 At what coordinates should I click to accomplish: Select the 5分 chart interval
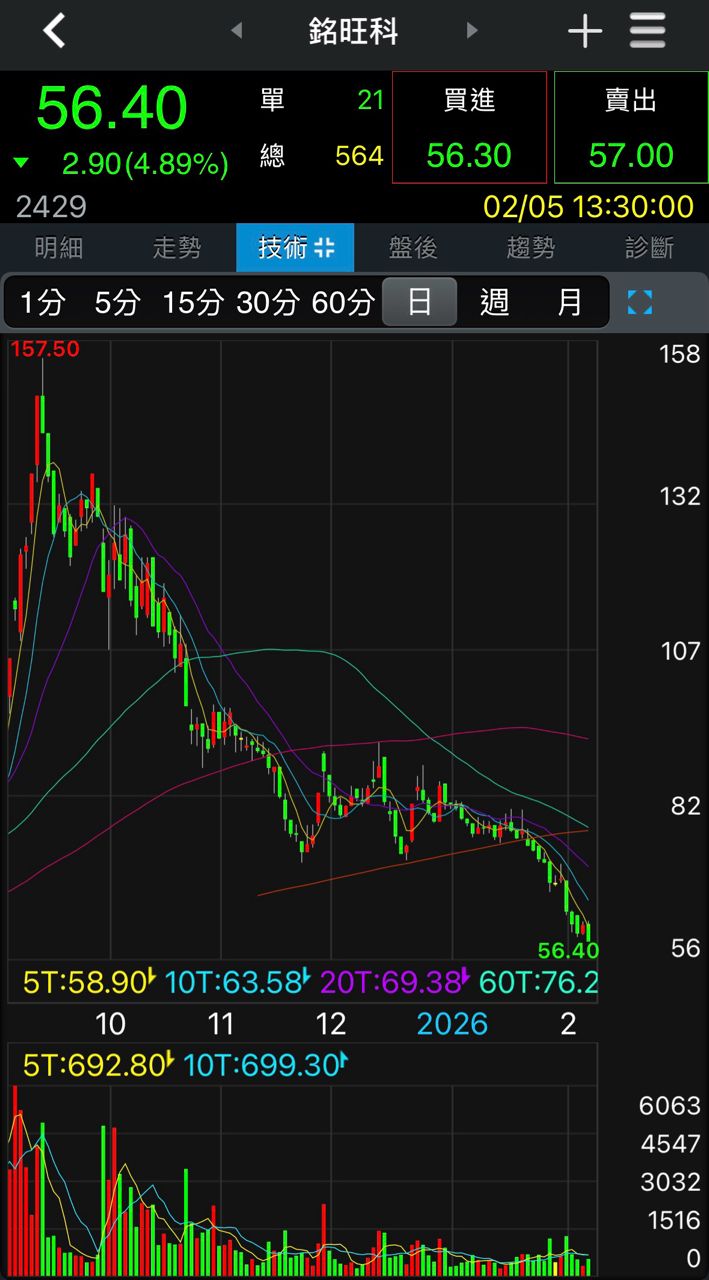coord(116,302)
